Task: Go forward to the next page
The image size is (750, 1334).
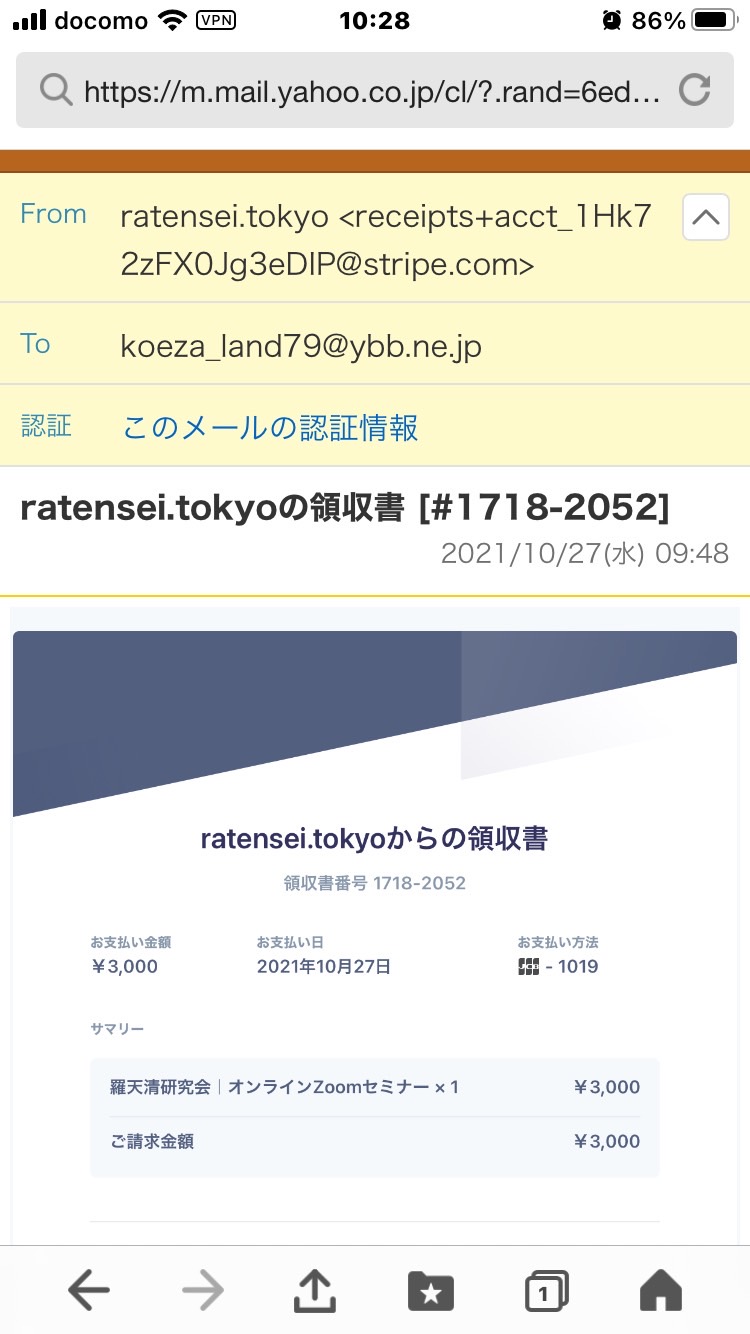Action: click(203, 1291)
